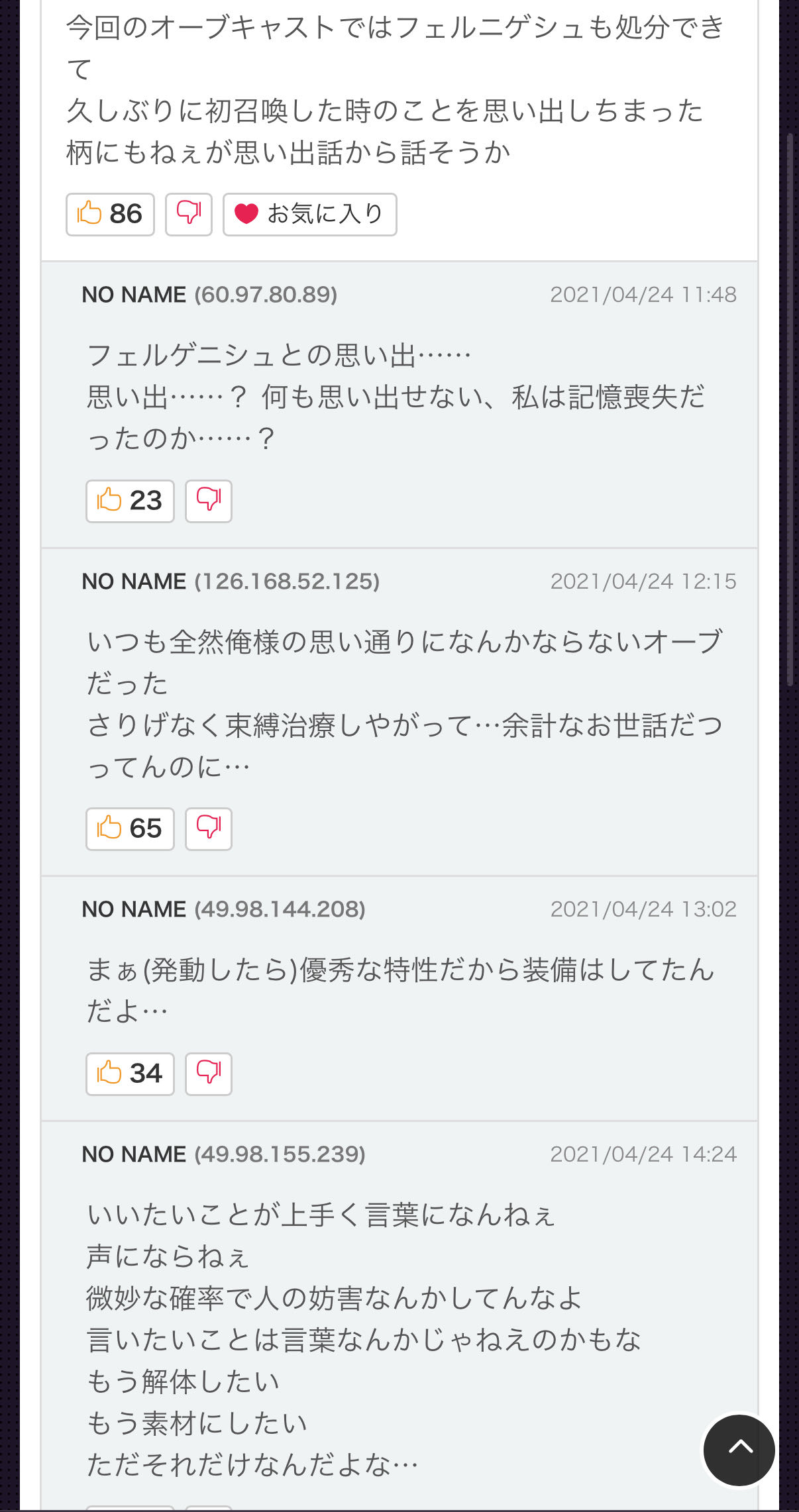Viewport: 799px width, 1512px height.
Task: Dislike the comment from 126.168.52.125
Action: [209, 829]
